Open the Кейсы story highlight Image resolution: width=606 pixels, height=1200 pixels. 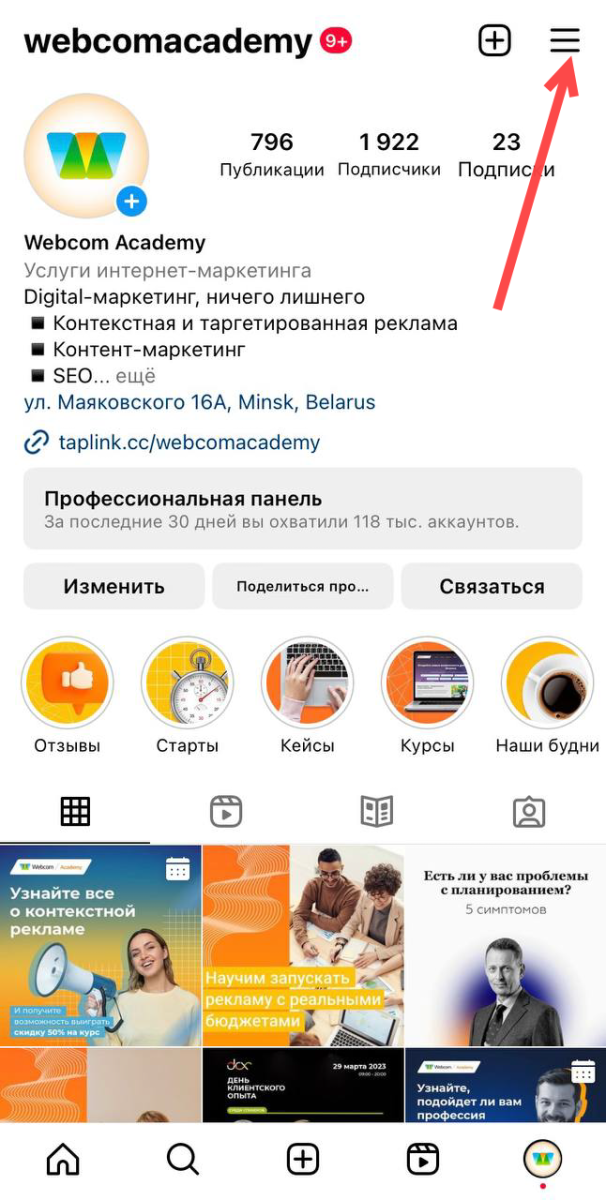coord(307,685)
